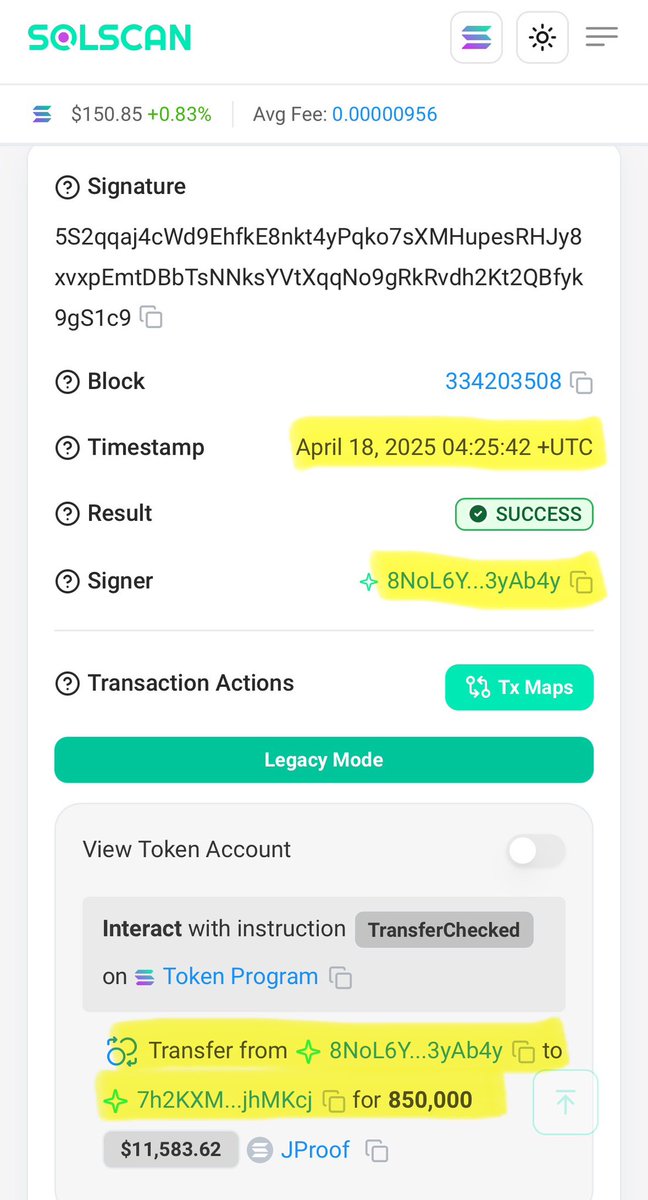Copy recipient address 7h2KXM...jhMKcj
The height and width of the screenshot is (1200, 648).
pyautogui.click(x=334, y=1102)
